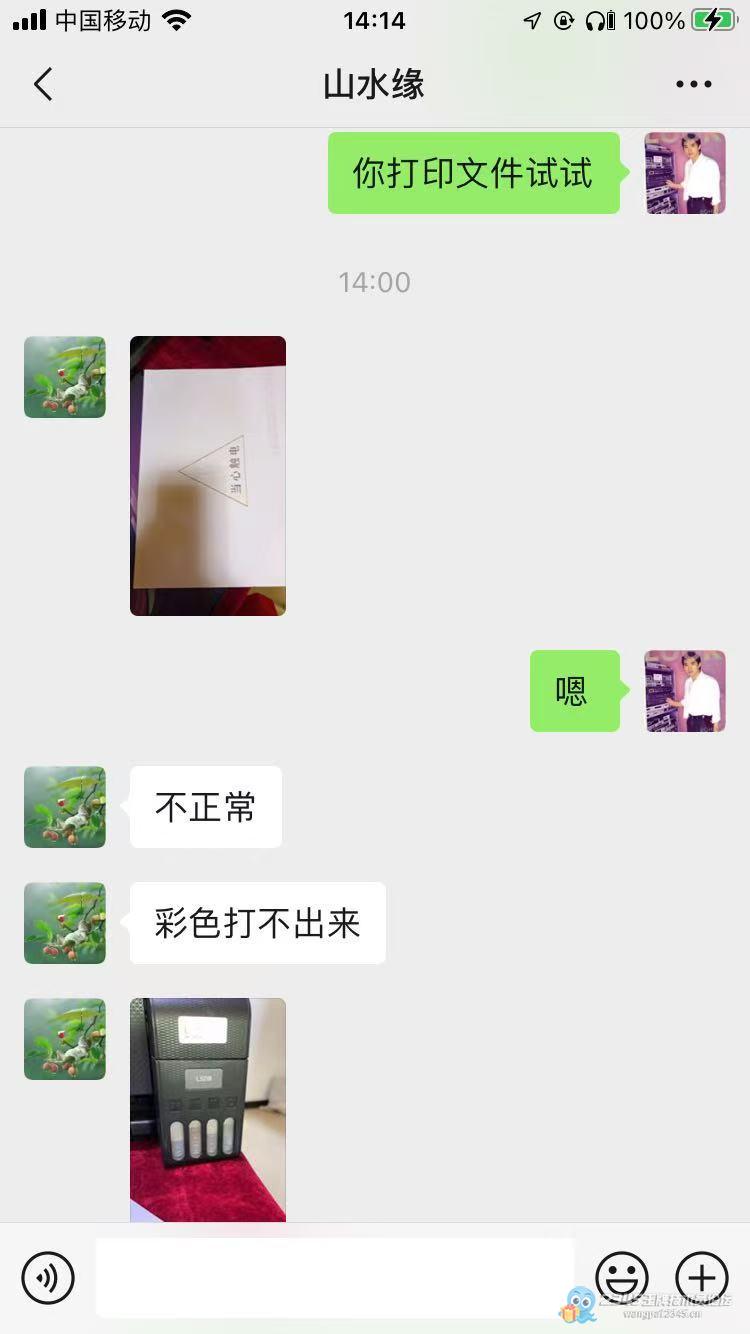Open the emoji sticker panel
The height and width of the screenshot is (1334, 750).
pos(622,1277)
